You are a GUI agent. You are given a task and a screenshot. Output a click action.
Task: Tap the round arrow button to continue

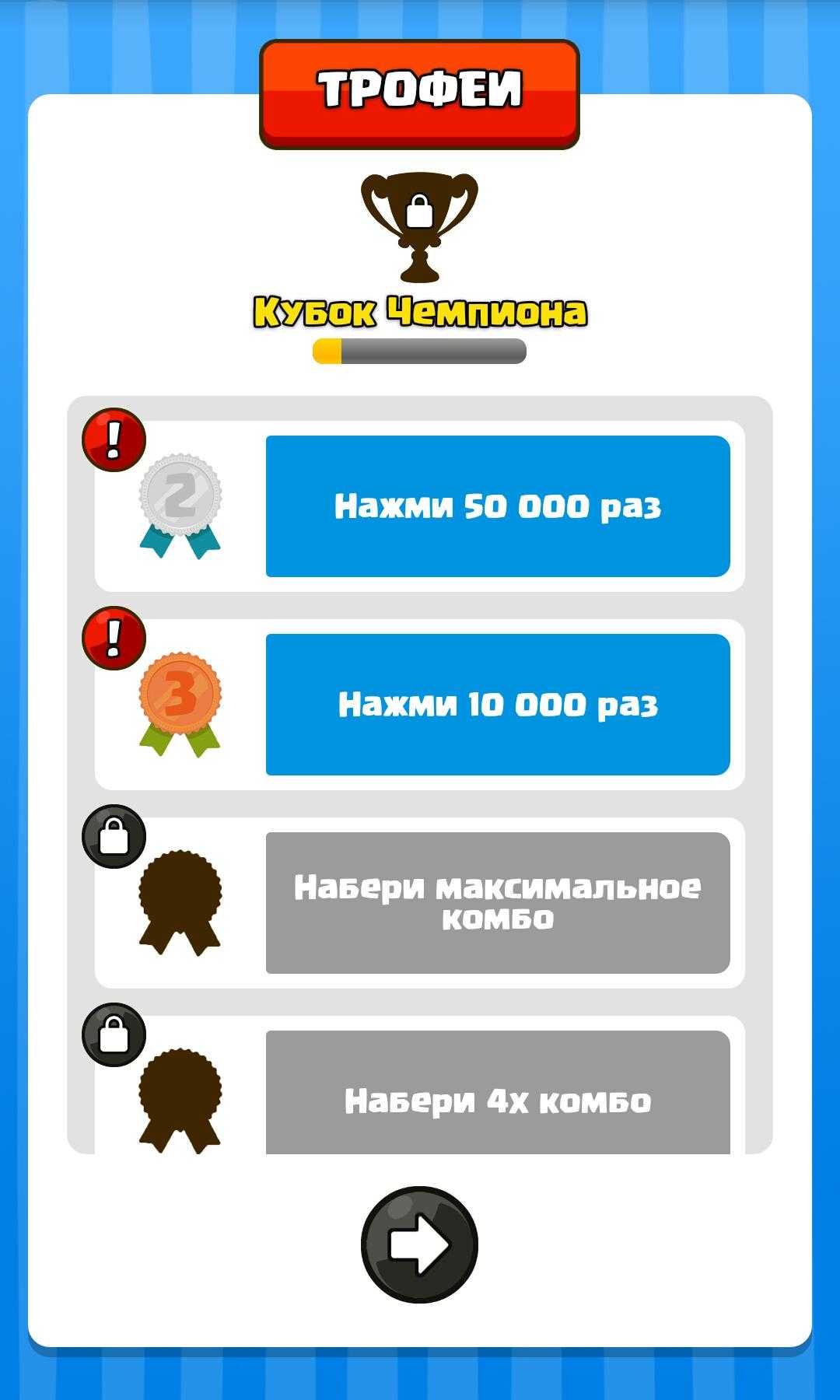[419, 1244]
